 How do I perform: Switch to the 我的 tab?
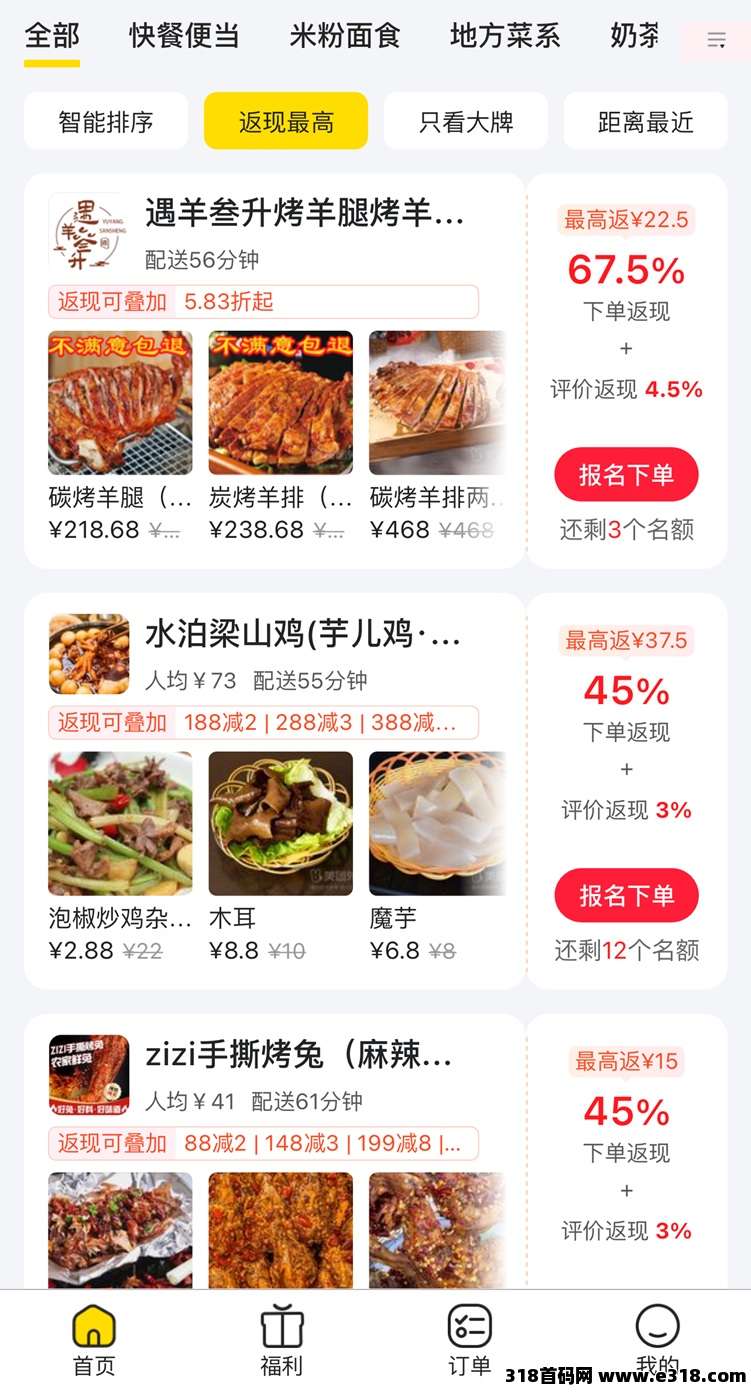tap(657, 1340)
